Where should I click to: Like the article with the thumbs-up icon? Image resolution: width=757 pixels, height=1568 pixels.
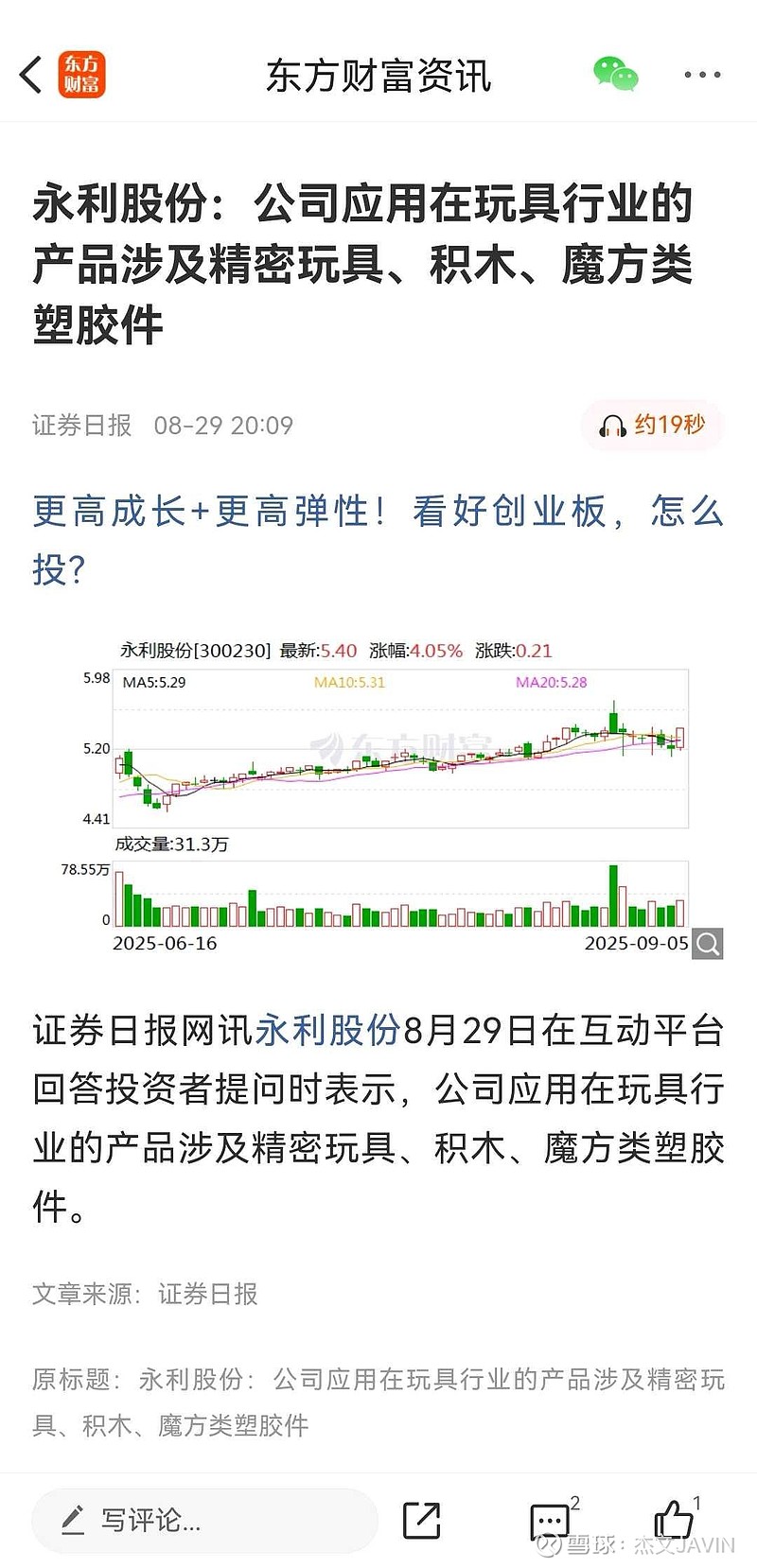click(x=675, y=1520)
